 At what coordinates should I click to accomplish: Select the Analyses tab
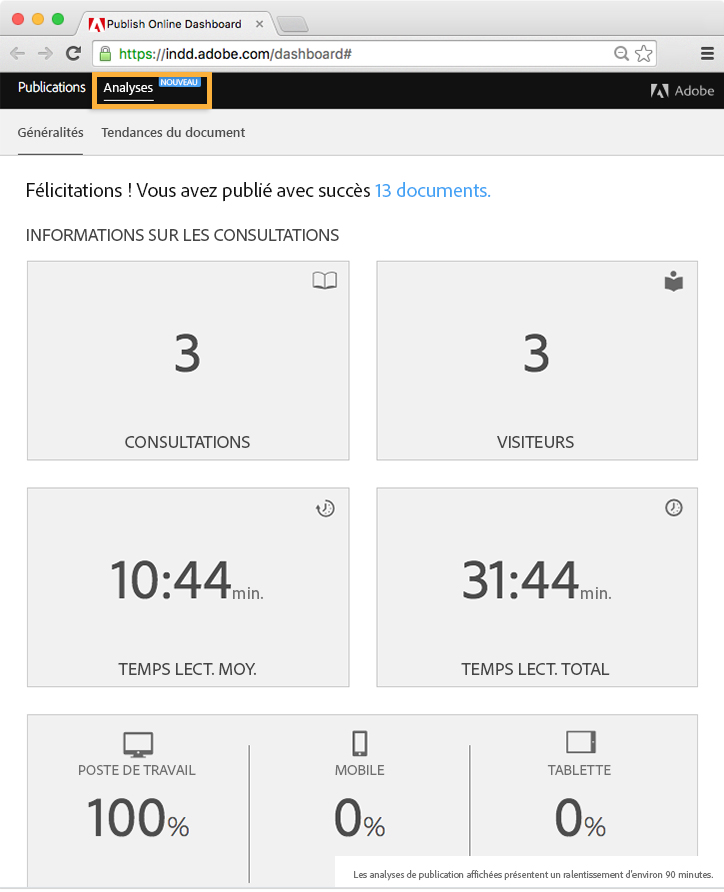[x=128, y=89]
